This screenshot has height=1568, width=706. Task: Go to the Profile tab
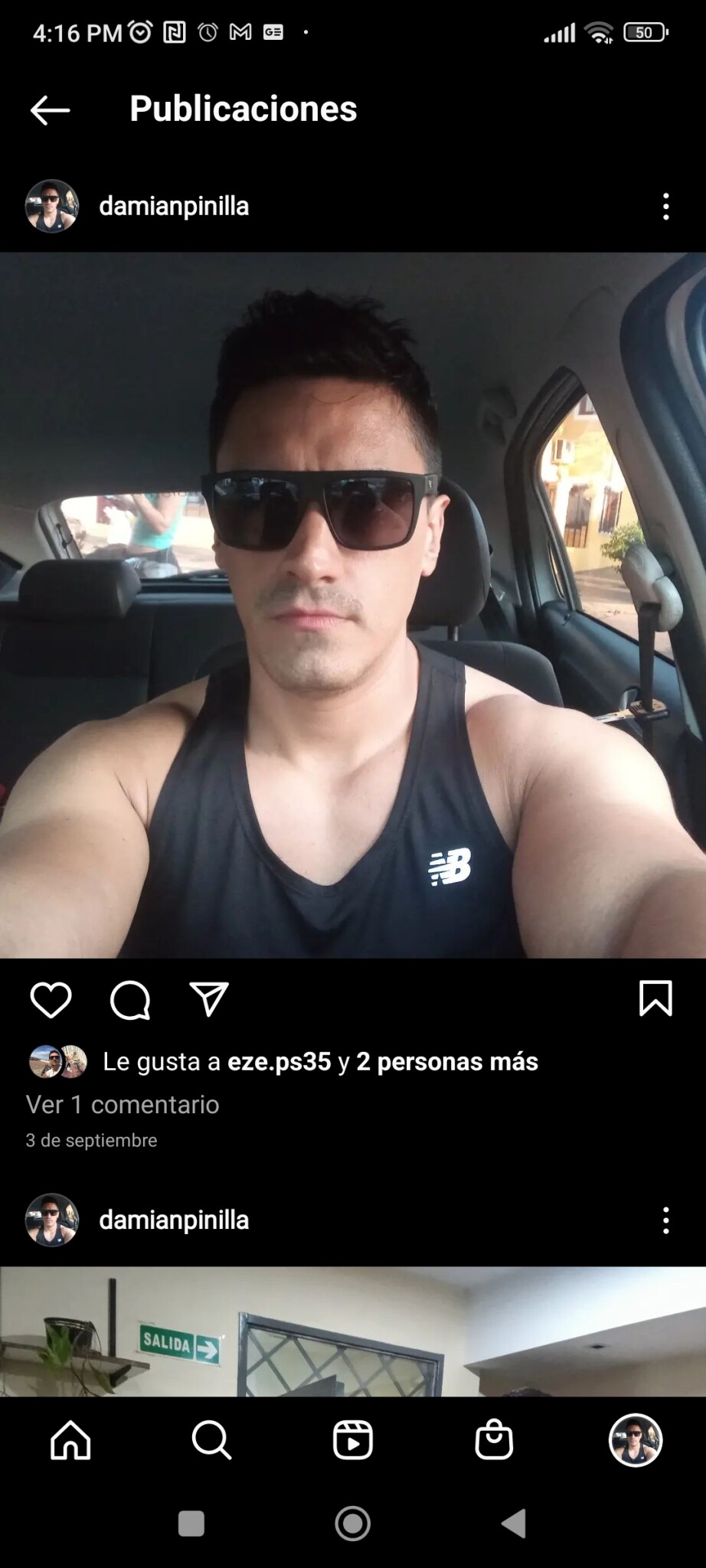[x=635, y=1440]
